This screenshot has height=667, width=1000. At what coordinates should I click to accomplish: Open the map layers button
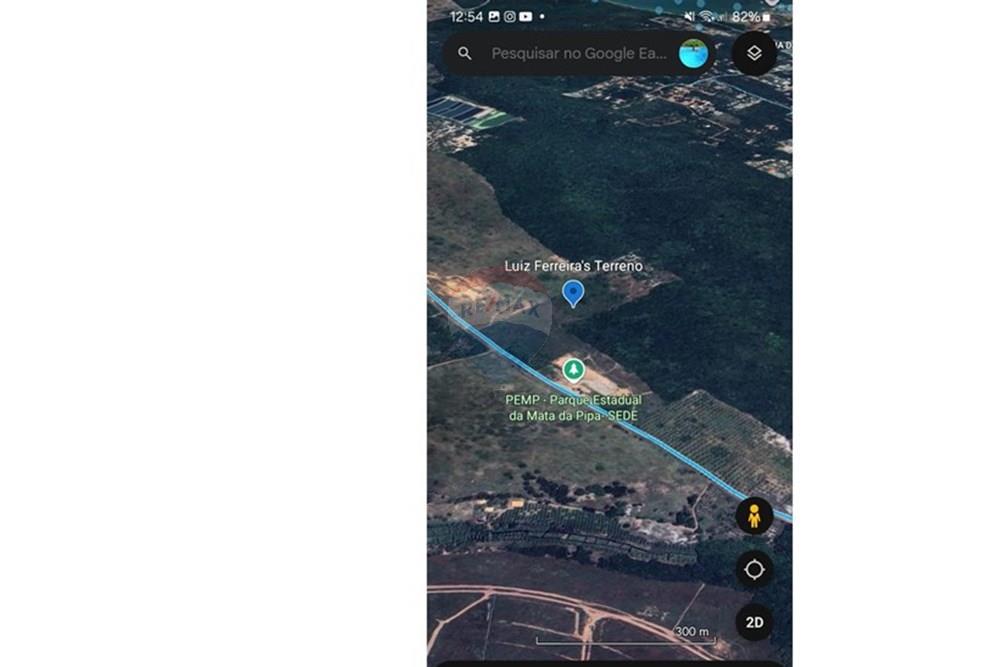[754, 54]
